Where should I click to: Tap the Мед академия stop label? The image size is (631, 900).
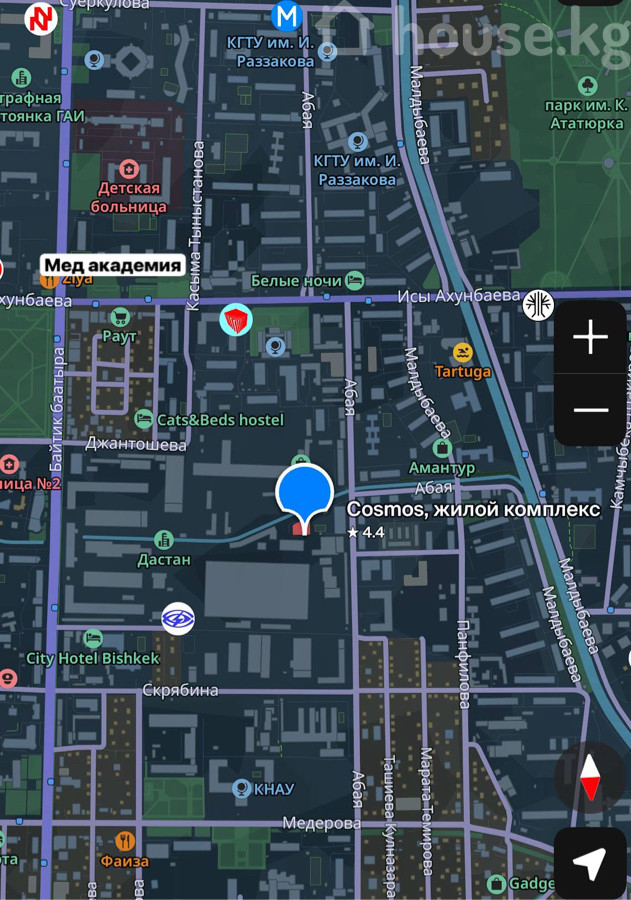click(112, 265)
